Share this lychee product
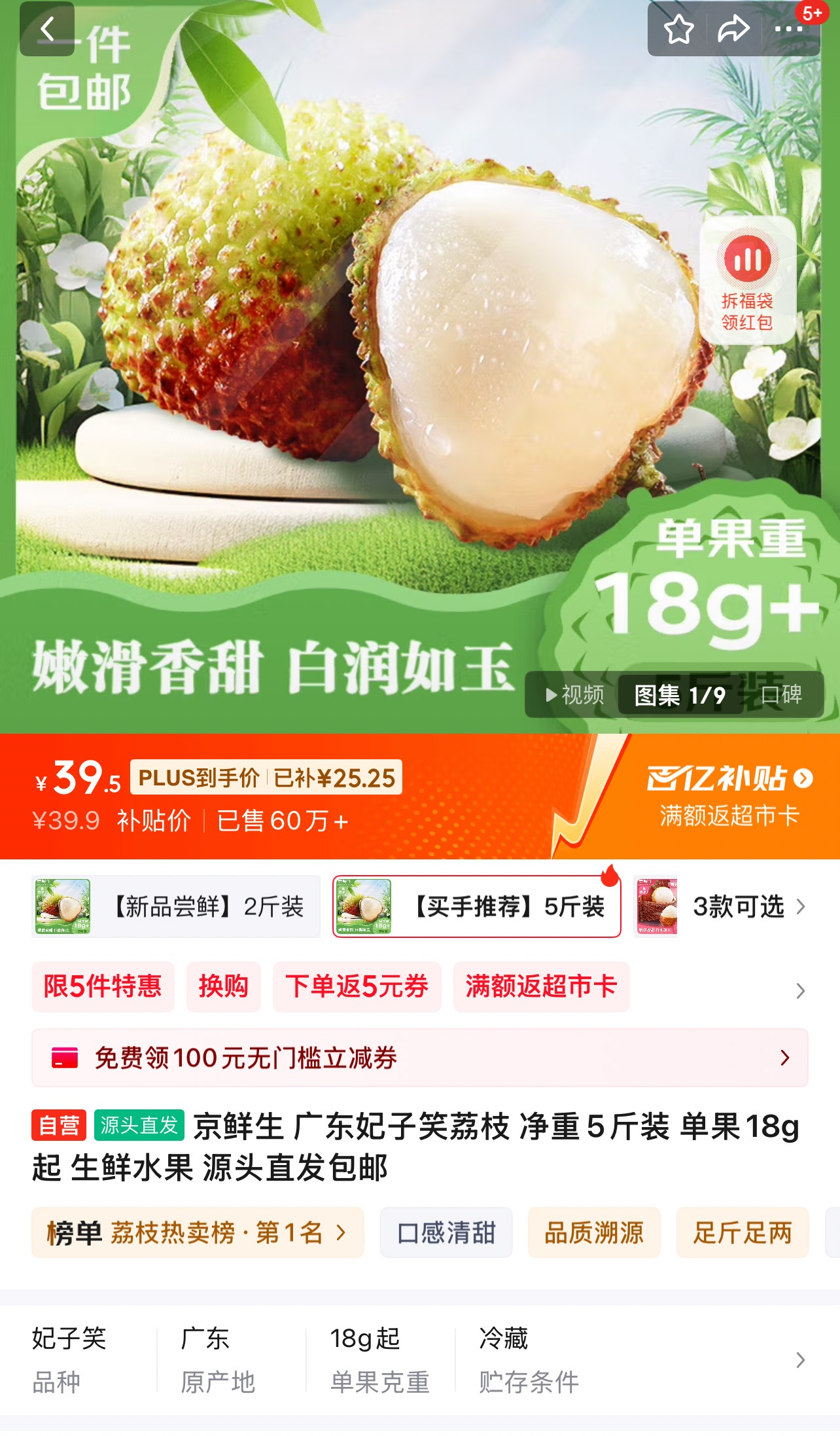 click(x=733, y=29)
